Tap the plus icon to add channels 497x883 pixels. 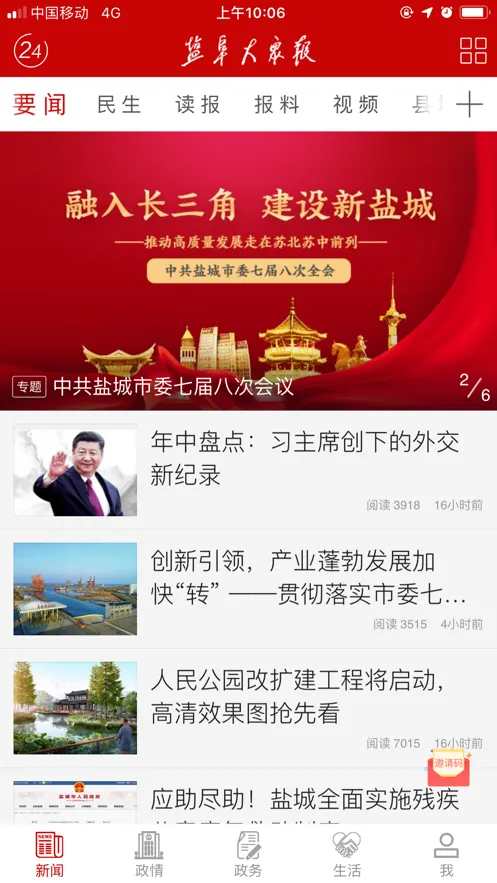tap(469, 105)
